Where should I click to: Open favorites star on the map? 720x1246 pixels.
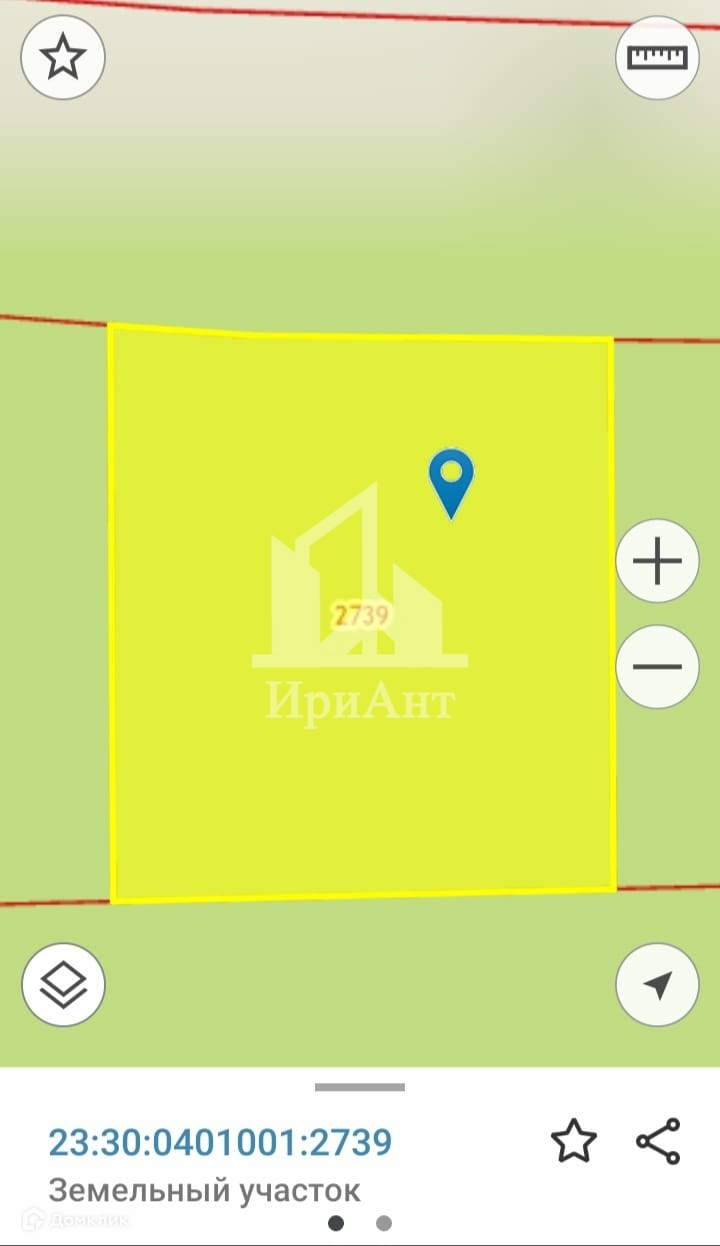[63, 58]
